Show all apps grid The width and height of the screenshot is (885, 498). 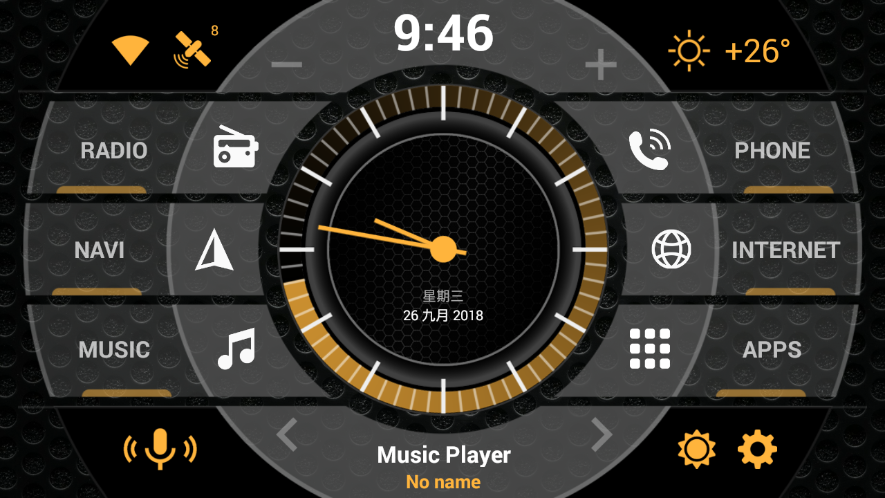click(649, 349)
